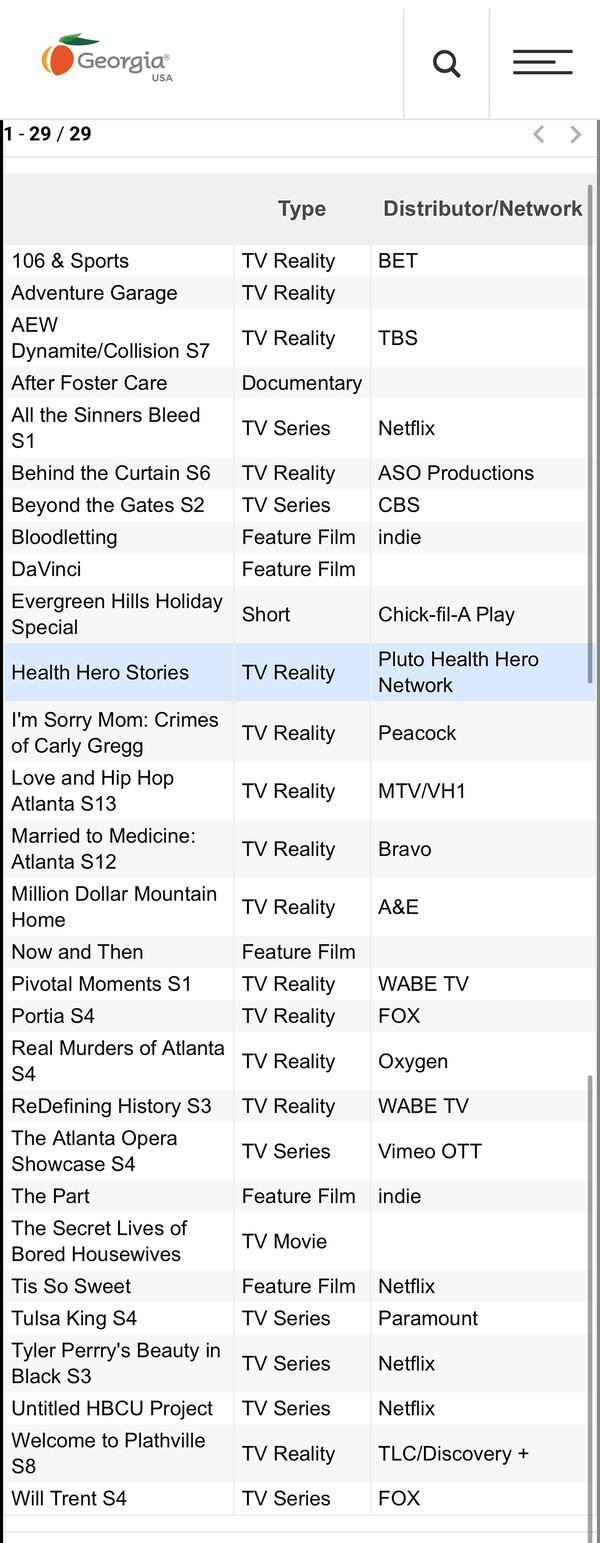
Task: Sort table by Type column
Action: [302, 209]
